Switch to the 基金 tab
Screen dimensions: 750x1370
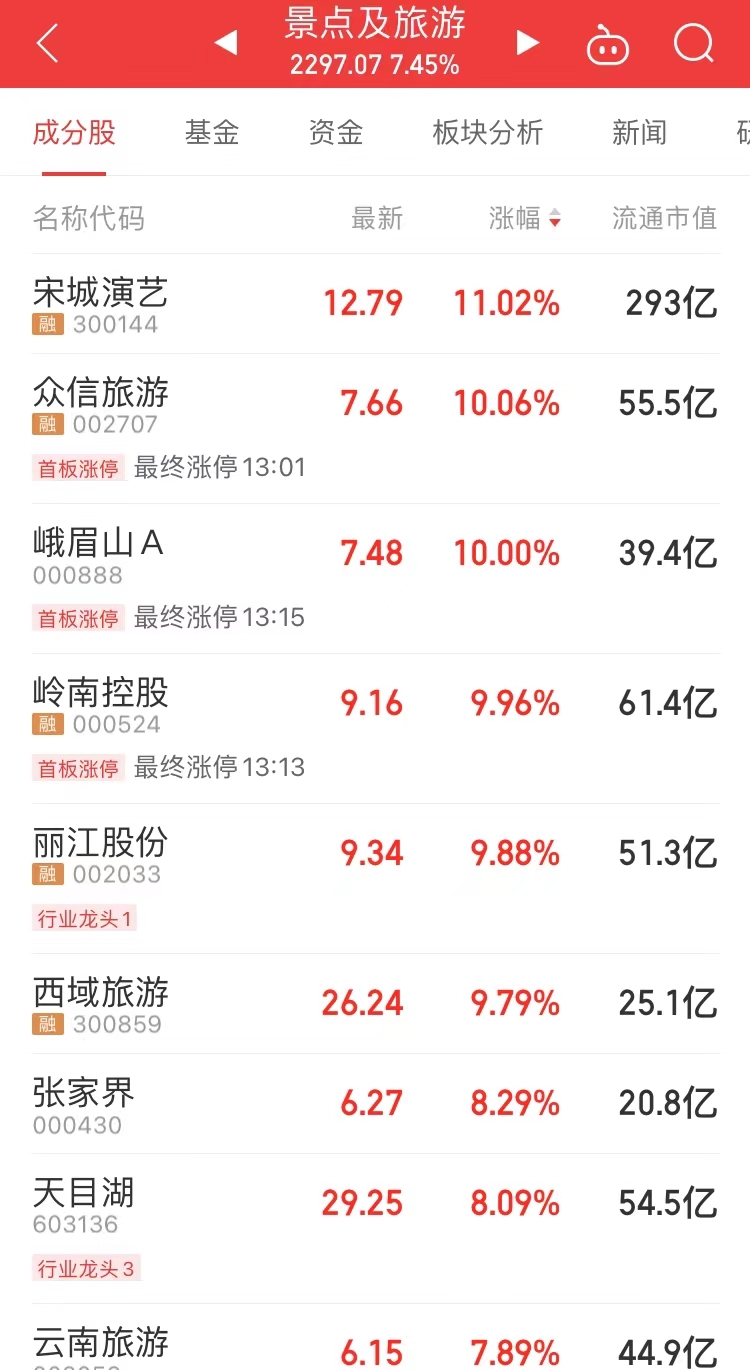click(212, 132)
